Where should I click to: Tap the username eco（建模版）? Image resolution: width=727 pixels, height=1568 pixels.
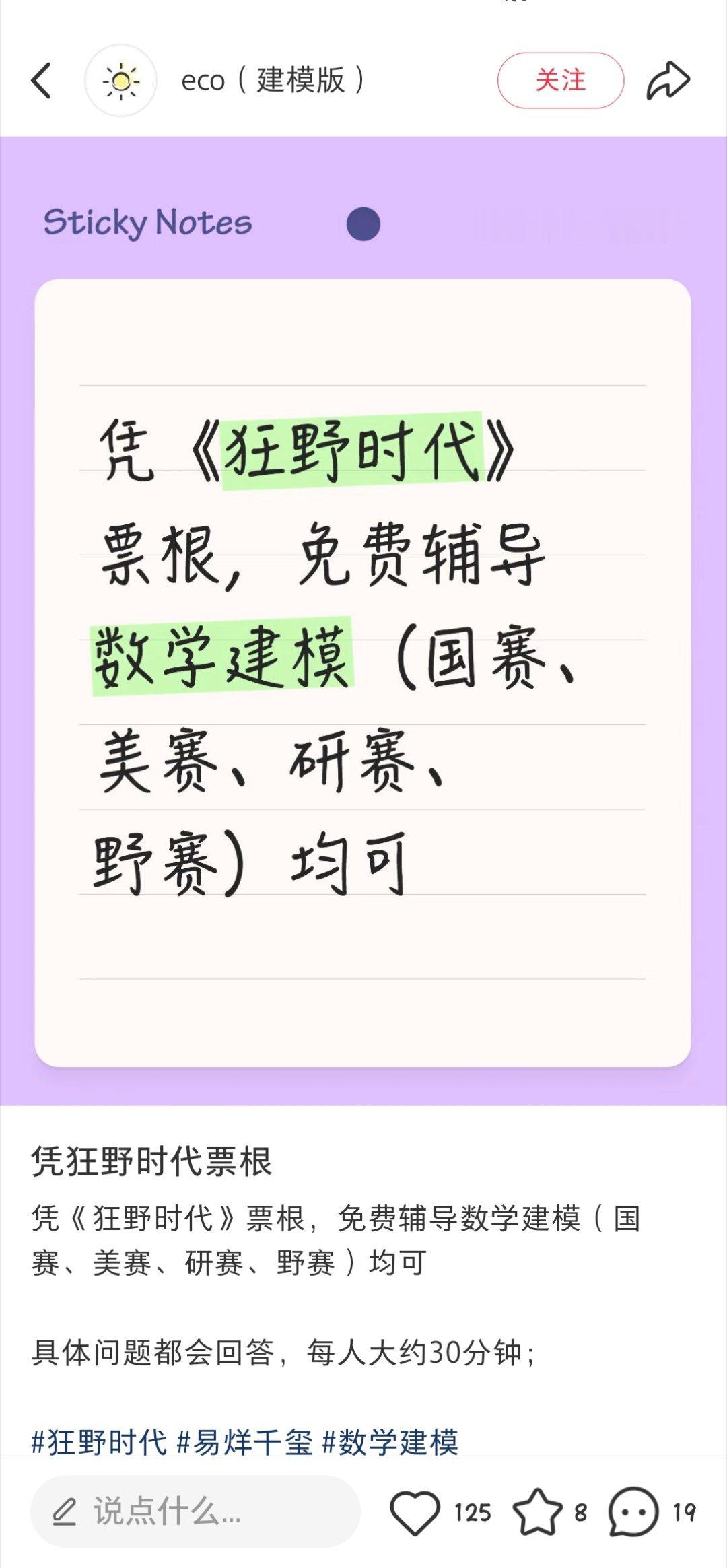click(273, 79)
